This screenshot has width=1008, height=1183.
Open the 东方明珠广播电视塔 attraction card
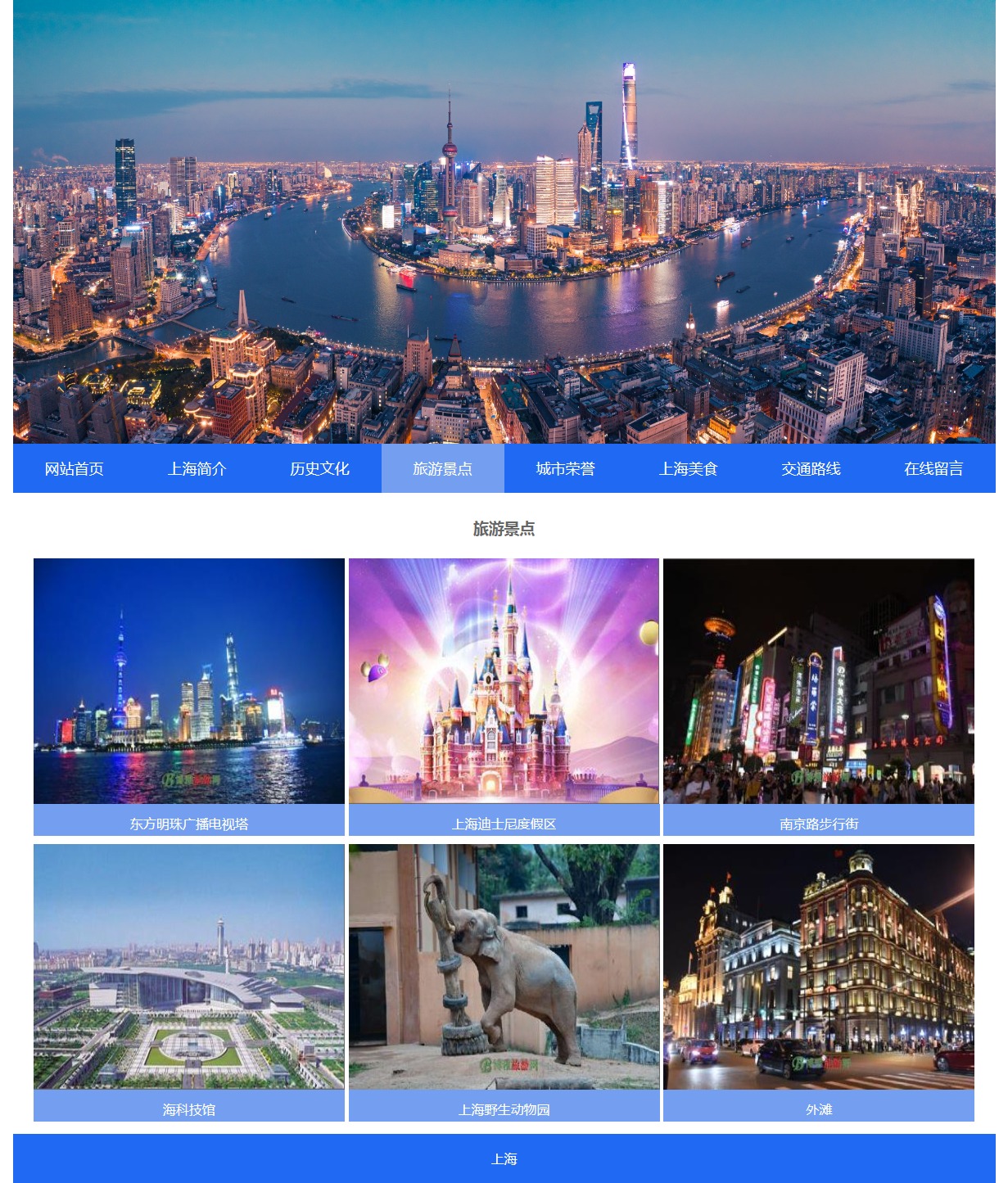coord(189,696)
